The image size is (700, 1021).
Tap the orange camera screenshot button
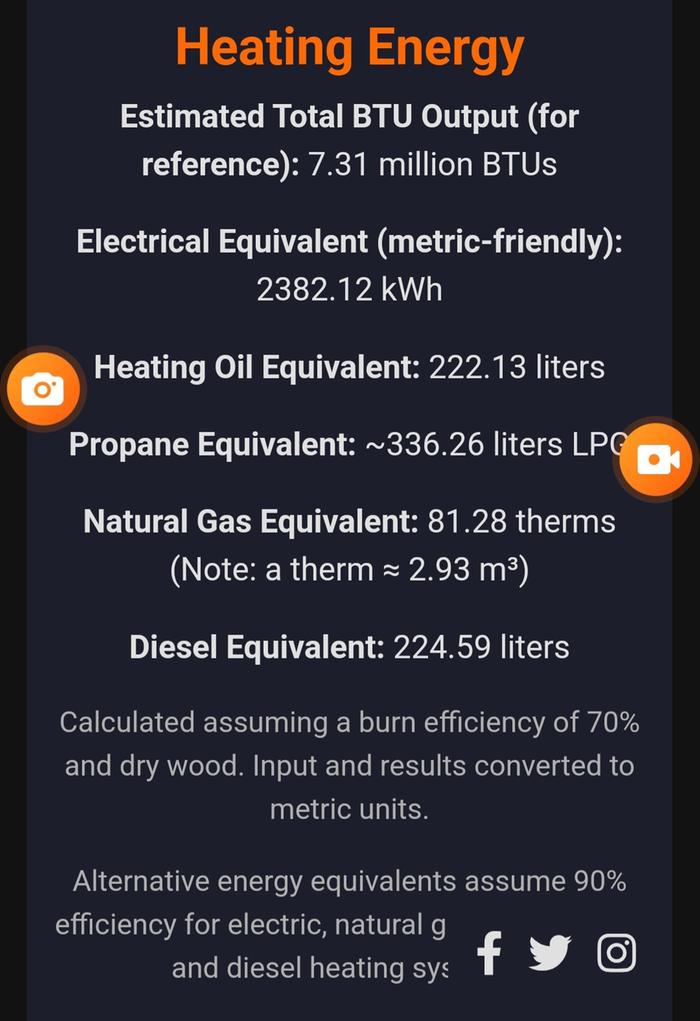43,388
